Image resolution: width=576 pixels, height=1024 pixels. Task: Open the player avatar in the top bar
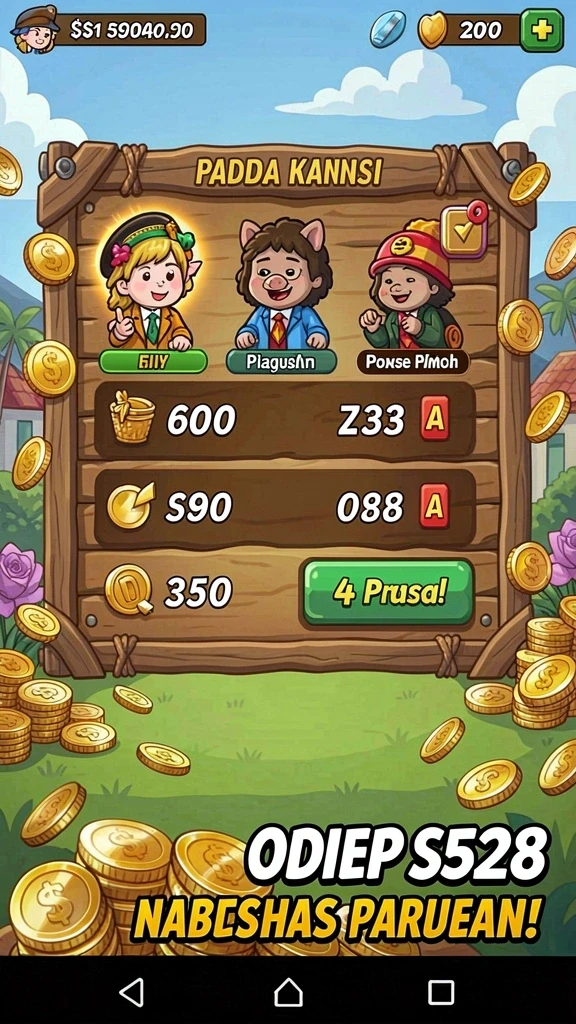34,29
